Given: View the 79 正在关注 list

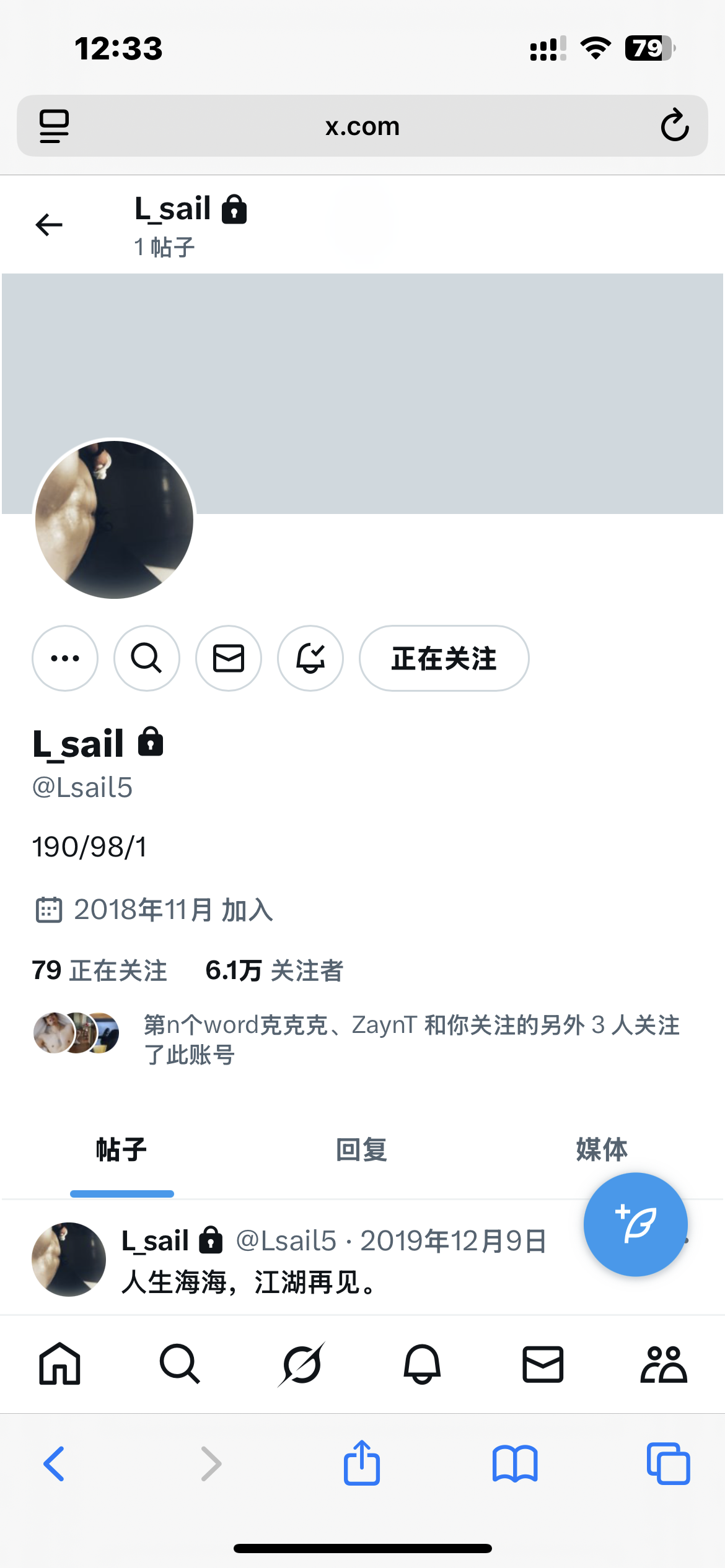Looking at the screenshot, I should point(99,970).
